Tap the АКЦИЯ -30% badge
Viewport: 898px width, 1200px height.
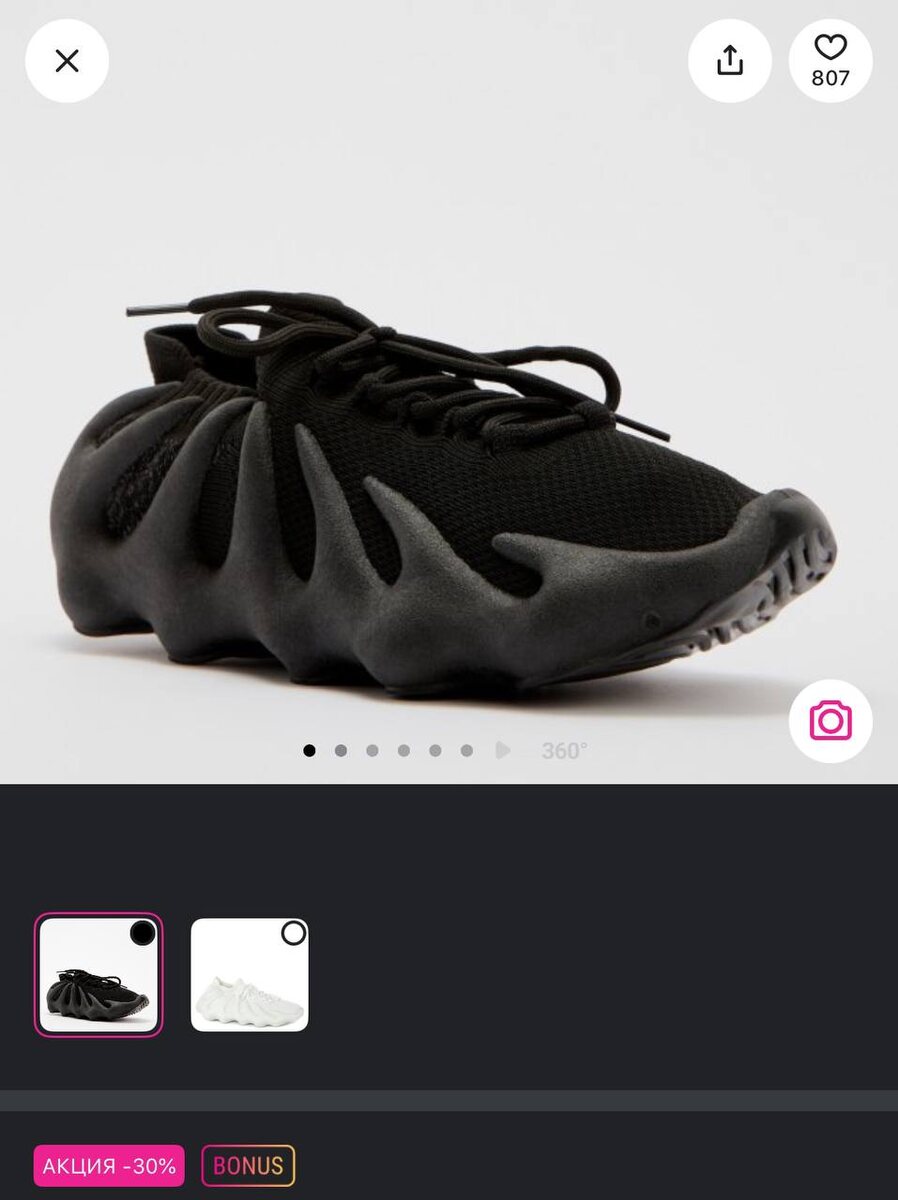pos(109,1166)
